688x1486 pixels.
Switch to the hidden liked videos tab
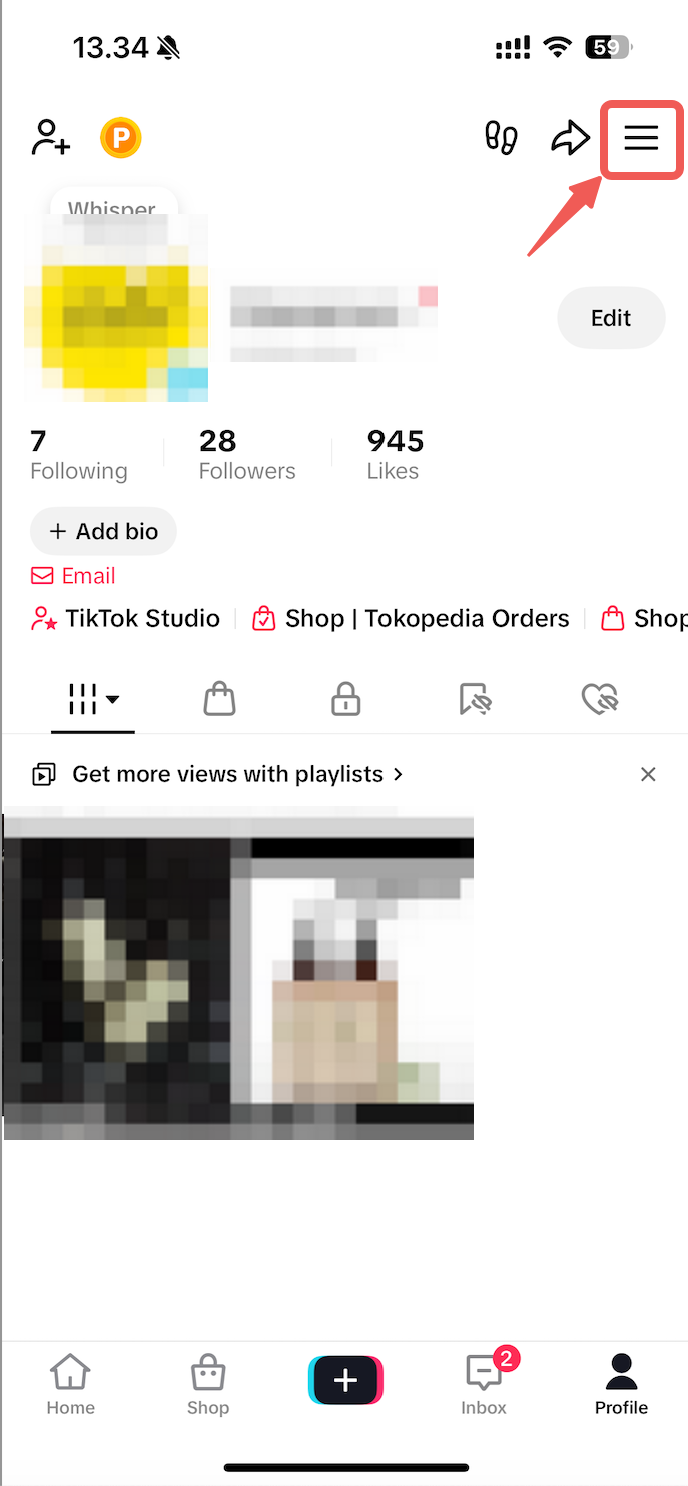tap(600, 700)
